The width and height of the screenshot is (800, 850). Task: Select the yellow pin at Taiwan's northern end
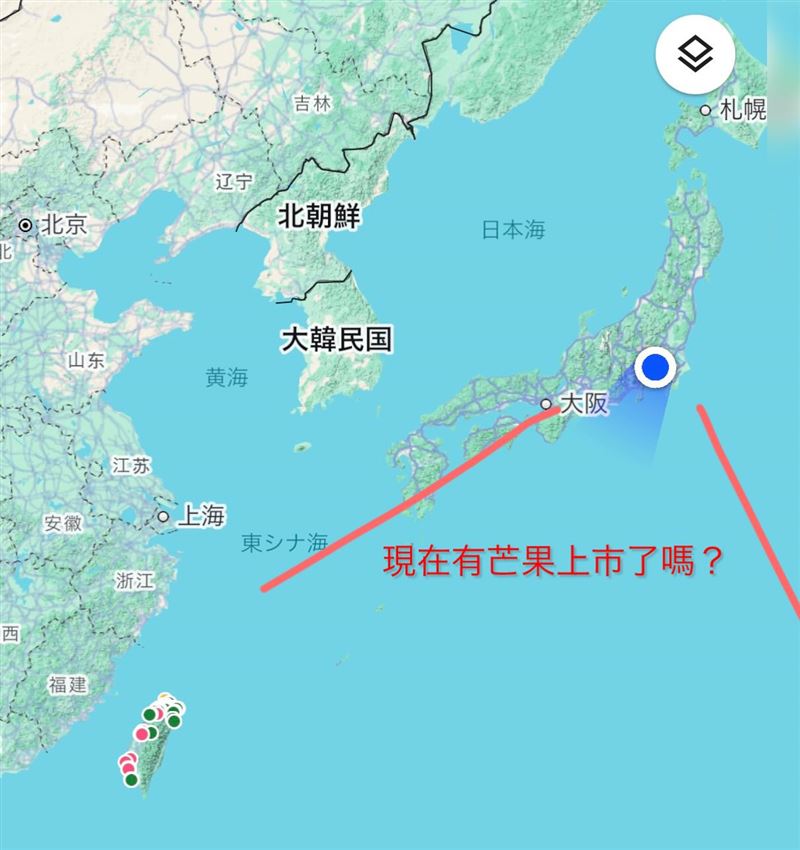click(163, 695)
